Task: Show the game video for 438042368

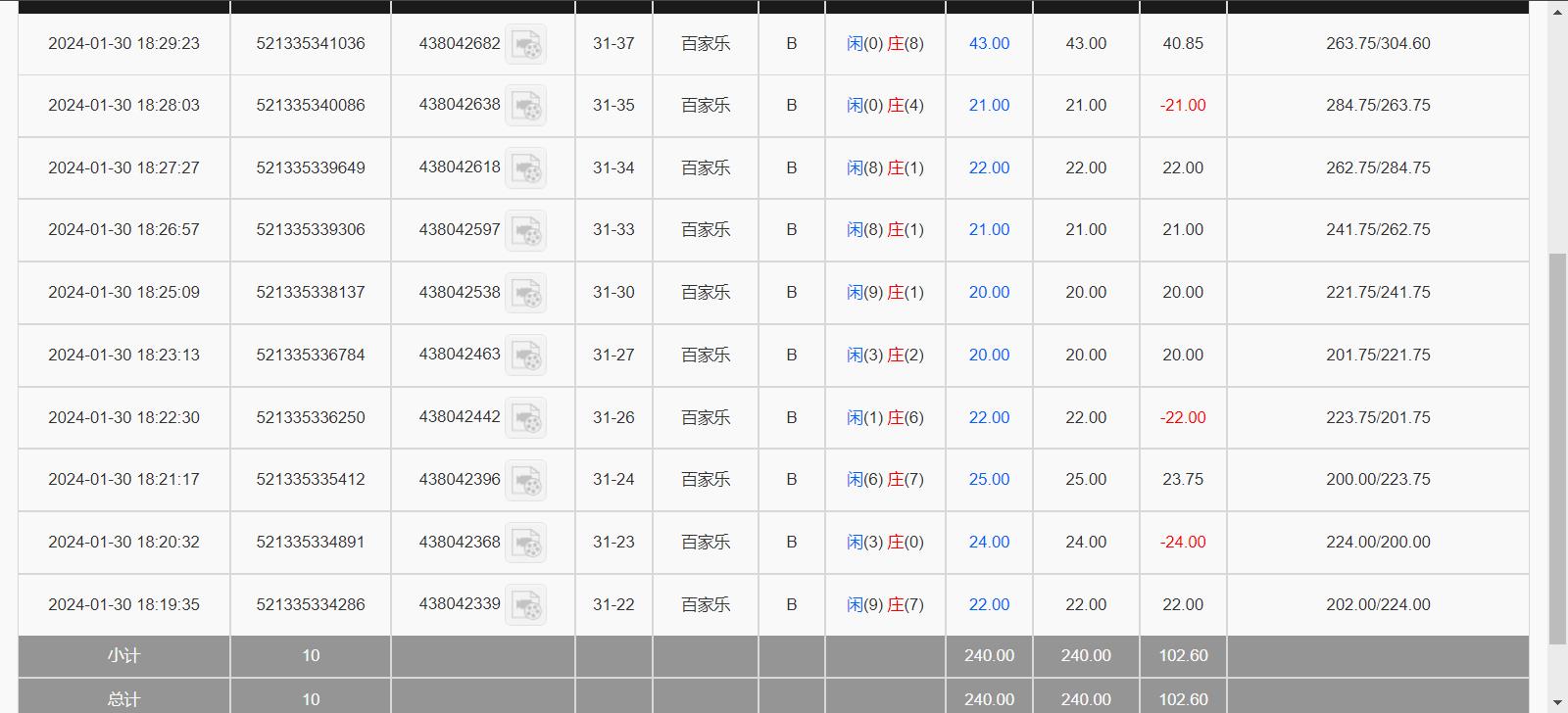Action: (526, 543)
